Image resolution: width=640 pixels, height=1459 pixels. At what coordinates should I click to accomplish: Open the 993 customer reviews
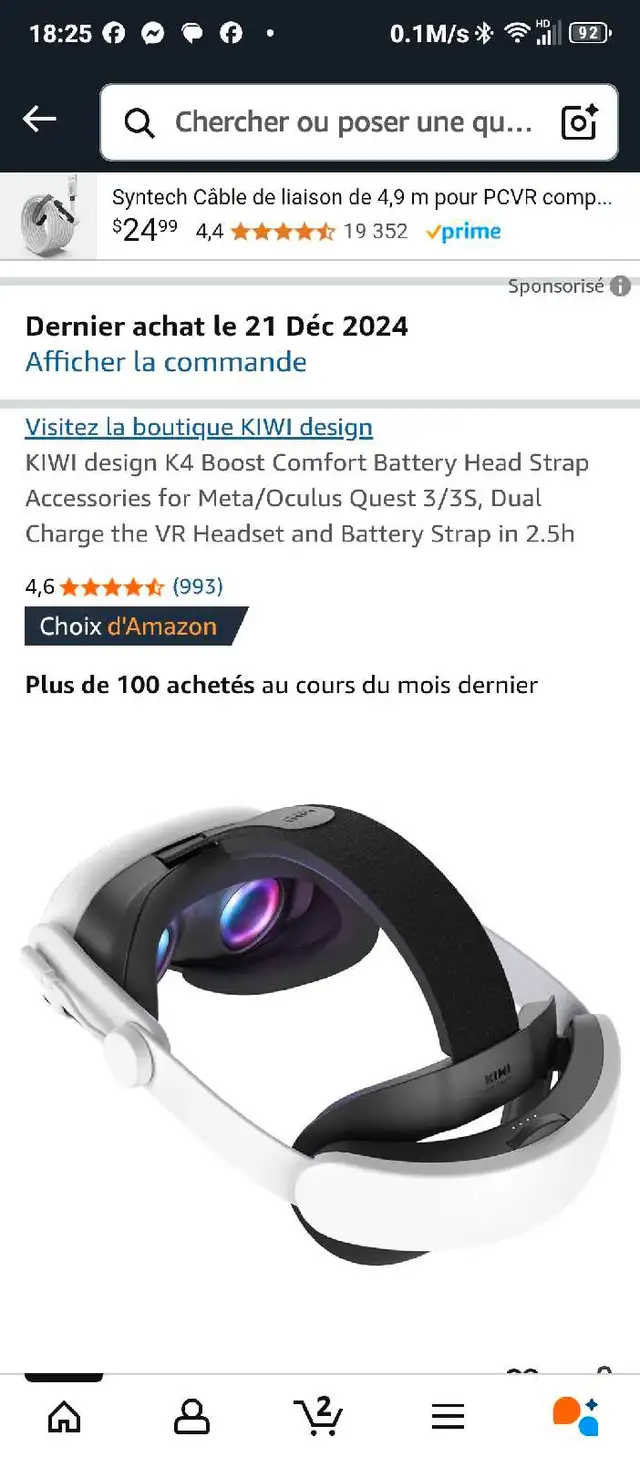pyautogui.click(x=198, y=586)
